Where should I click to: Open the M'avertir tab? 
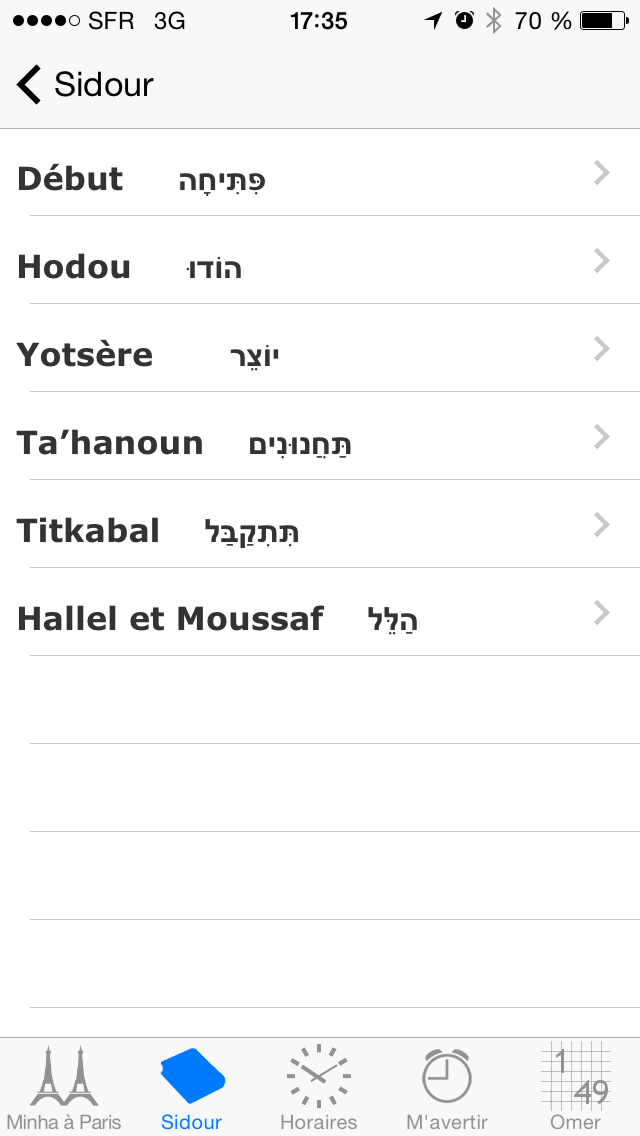pyautogui.click(x=447, y=1087)
